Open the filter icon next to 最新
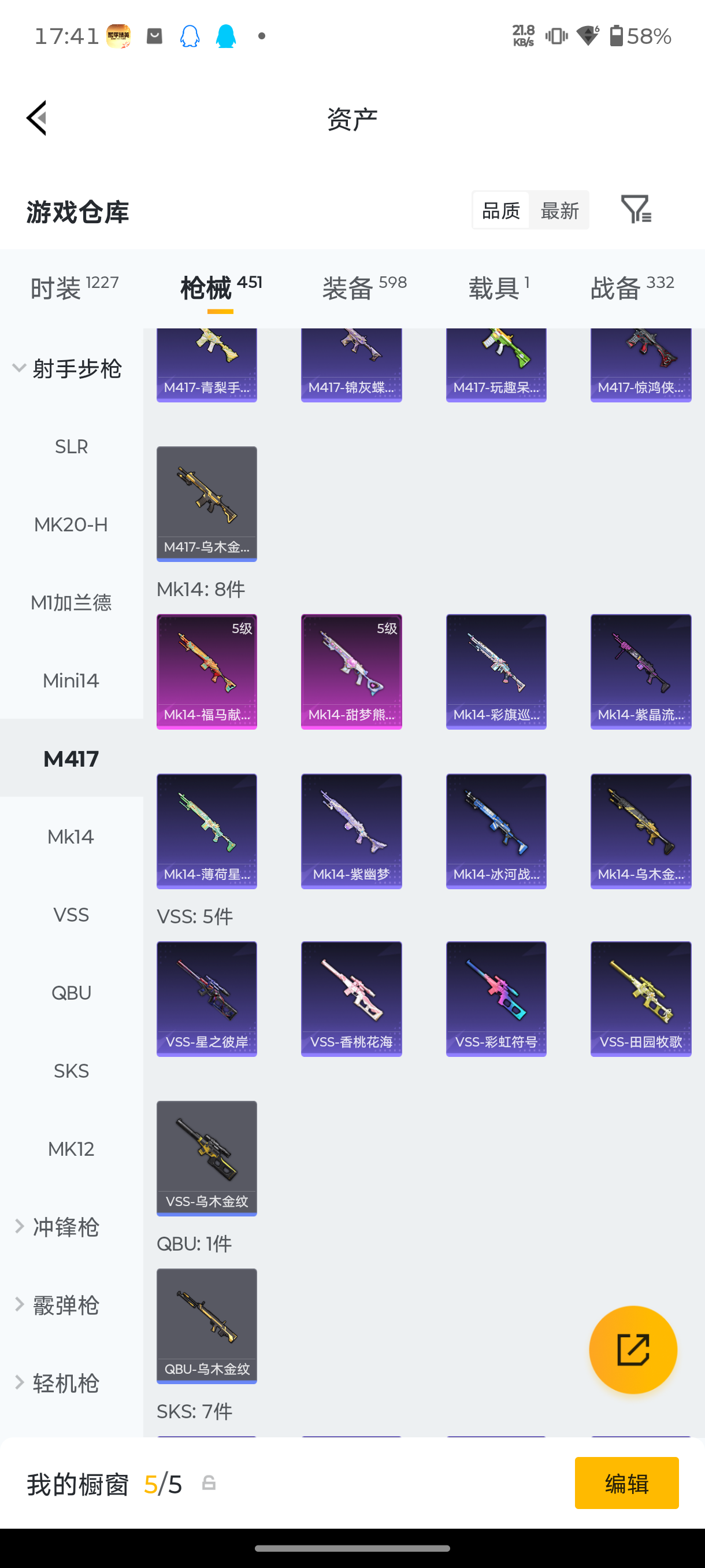 point(636,209)
